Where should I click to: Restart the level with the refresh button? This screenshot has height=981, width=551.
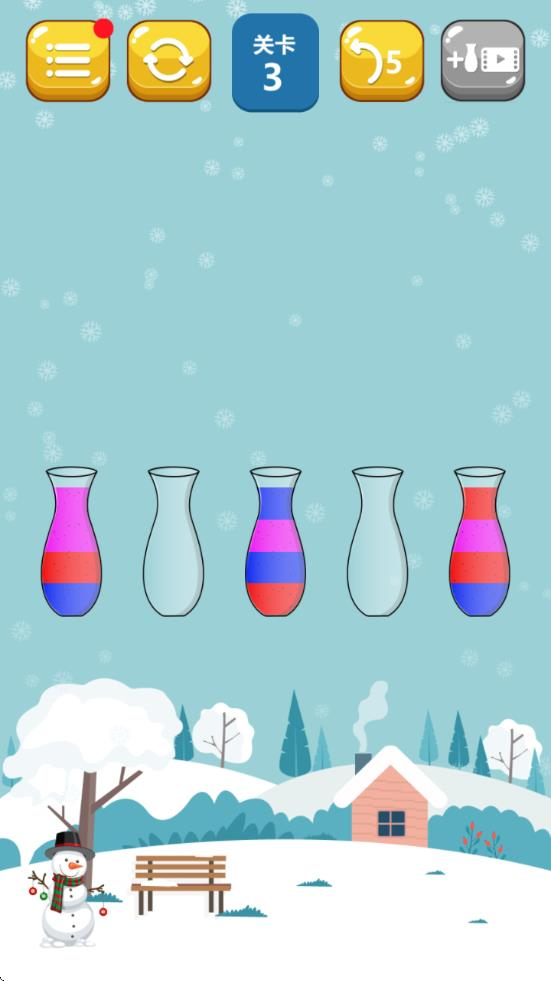[x=169, y=61]
